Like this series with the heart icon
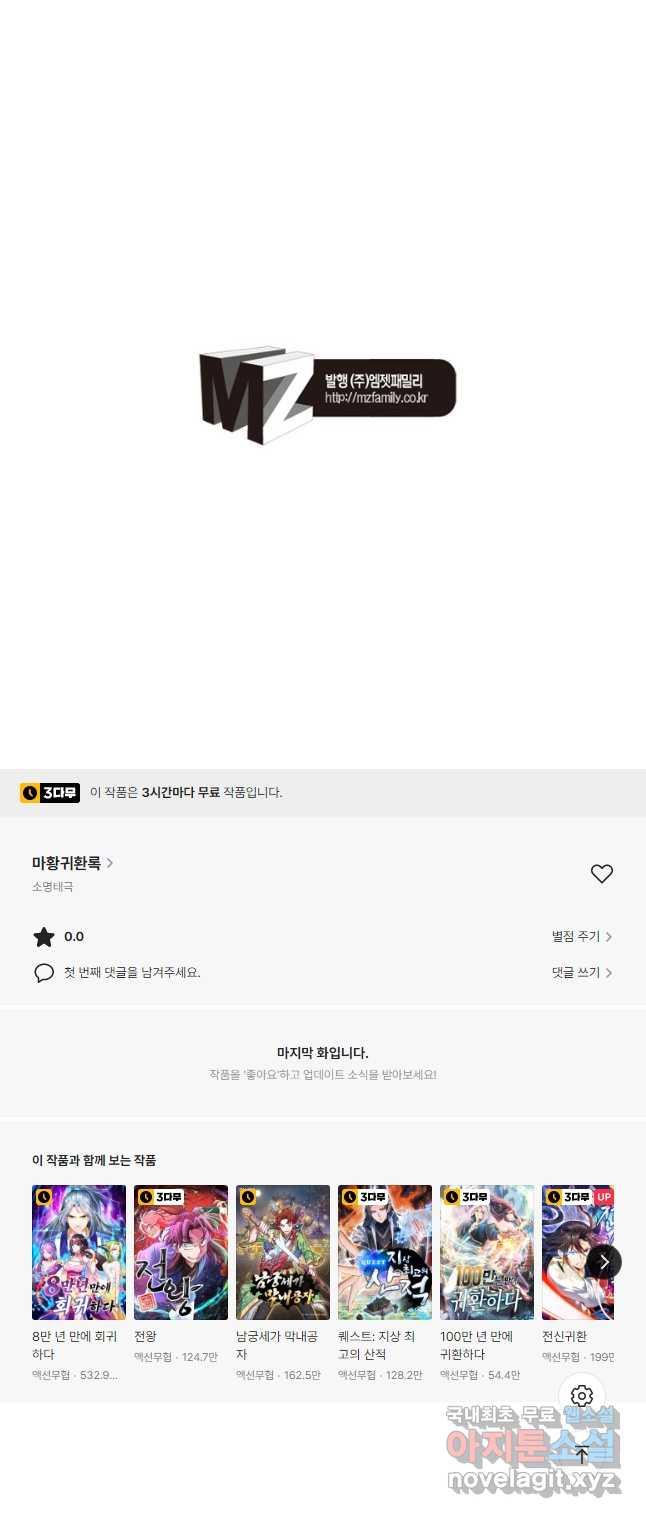This screenshot has height=1518, width=646. pos(601,874)
